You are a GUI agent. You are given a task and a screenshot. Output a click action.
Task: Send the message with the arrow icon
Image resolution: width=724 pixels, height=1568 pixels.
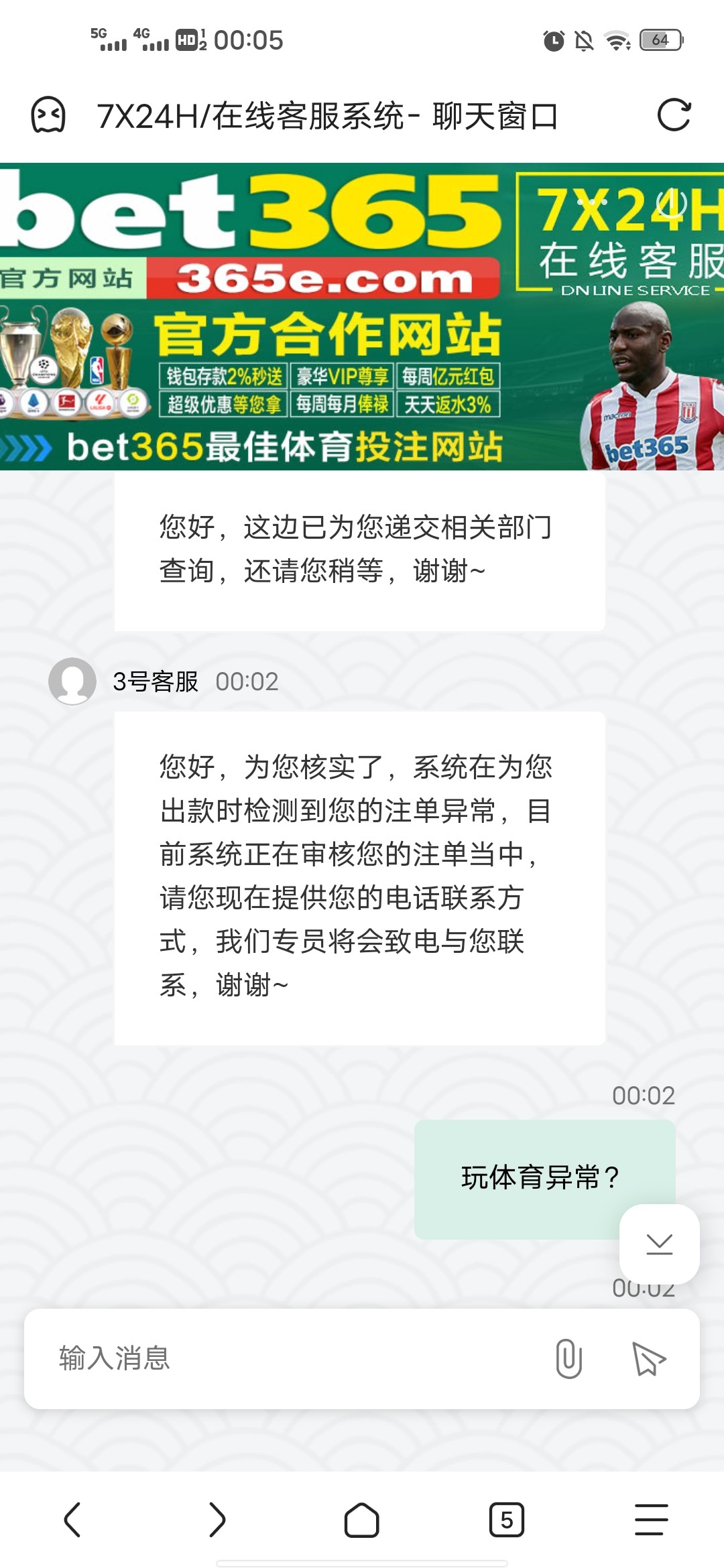648,1358
